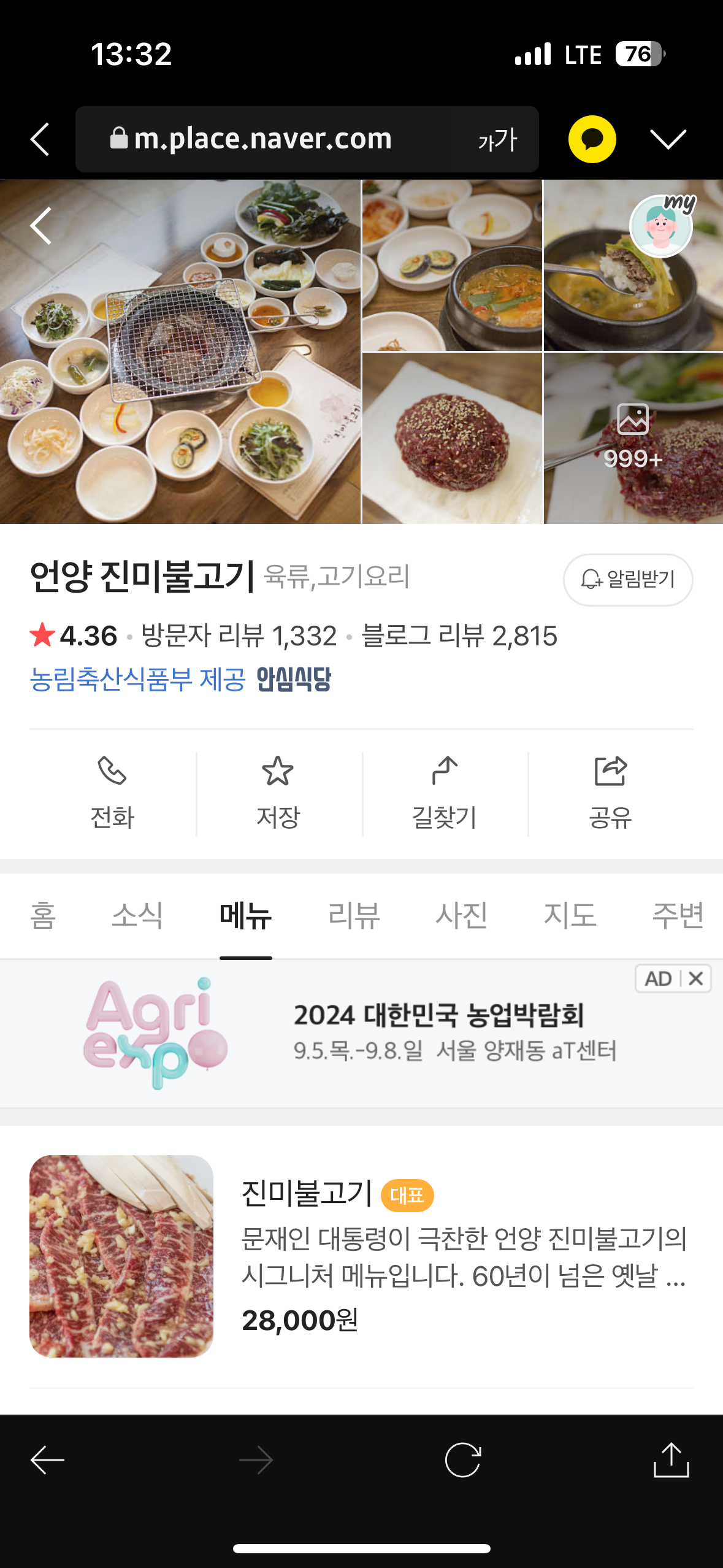Open the yellow KakaoTalk chat bubble icon
This screenshot has height=1568, width=723.
tap(592, 139)
